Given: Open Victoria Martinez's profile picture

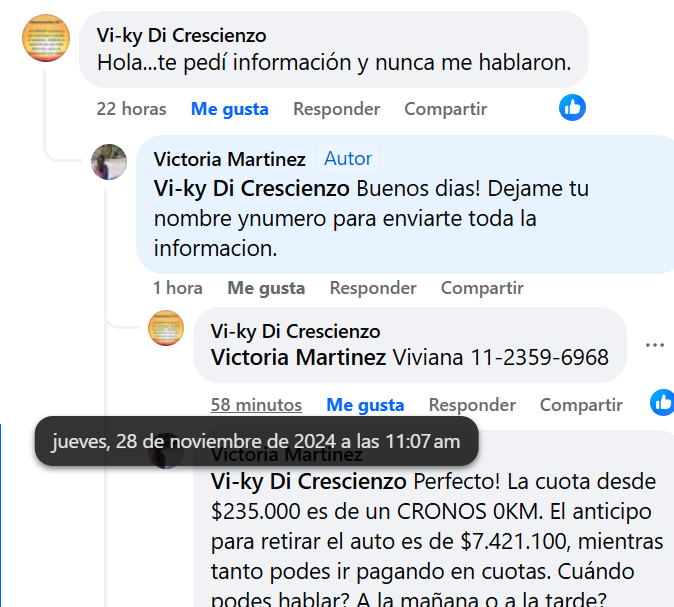Looking at the screenshot, I should [109, 162].
